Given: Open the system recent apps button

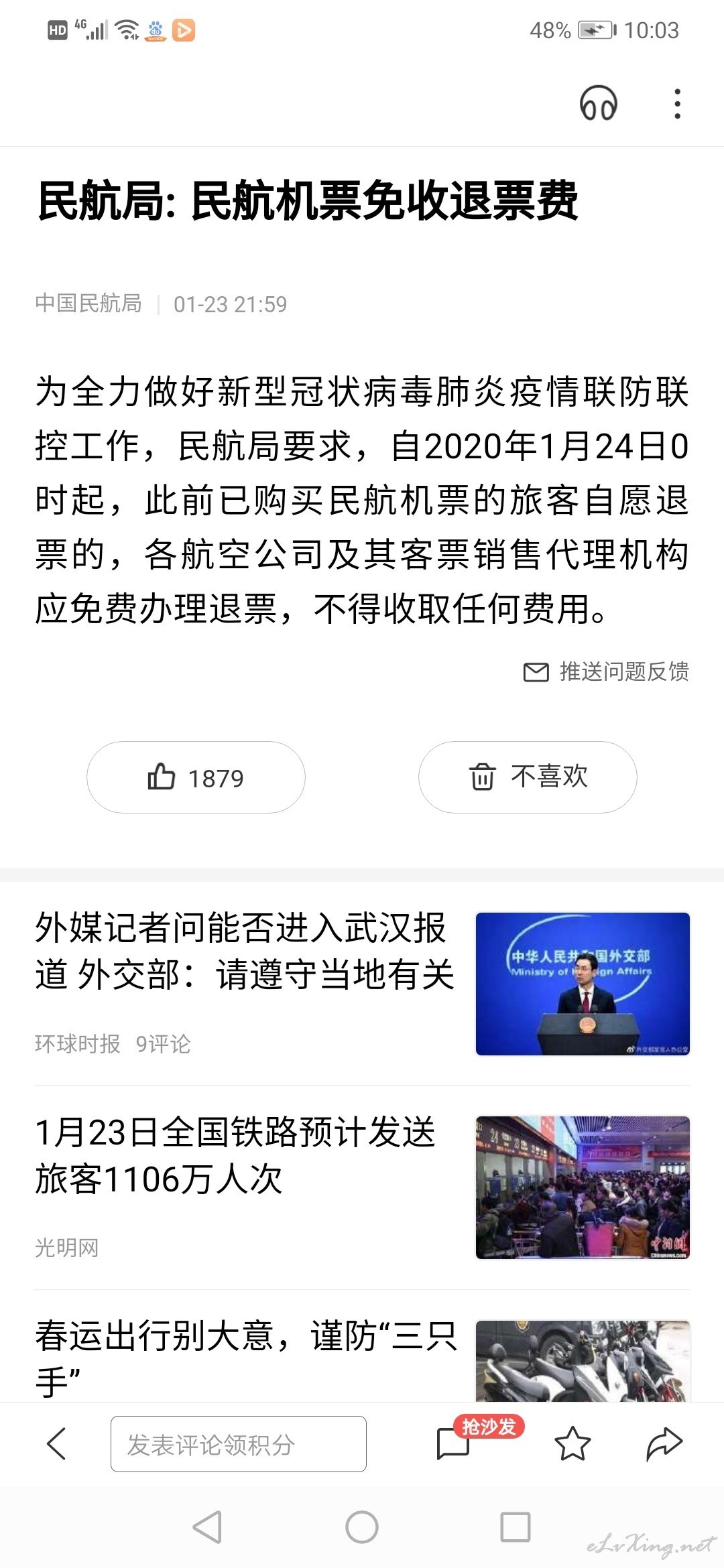Looking at the screenshot, I should 516,1528.
